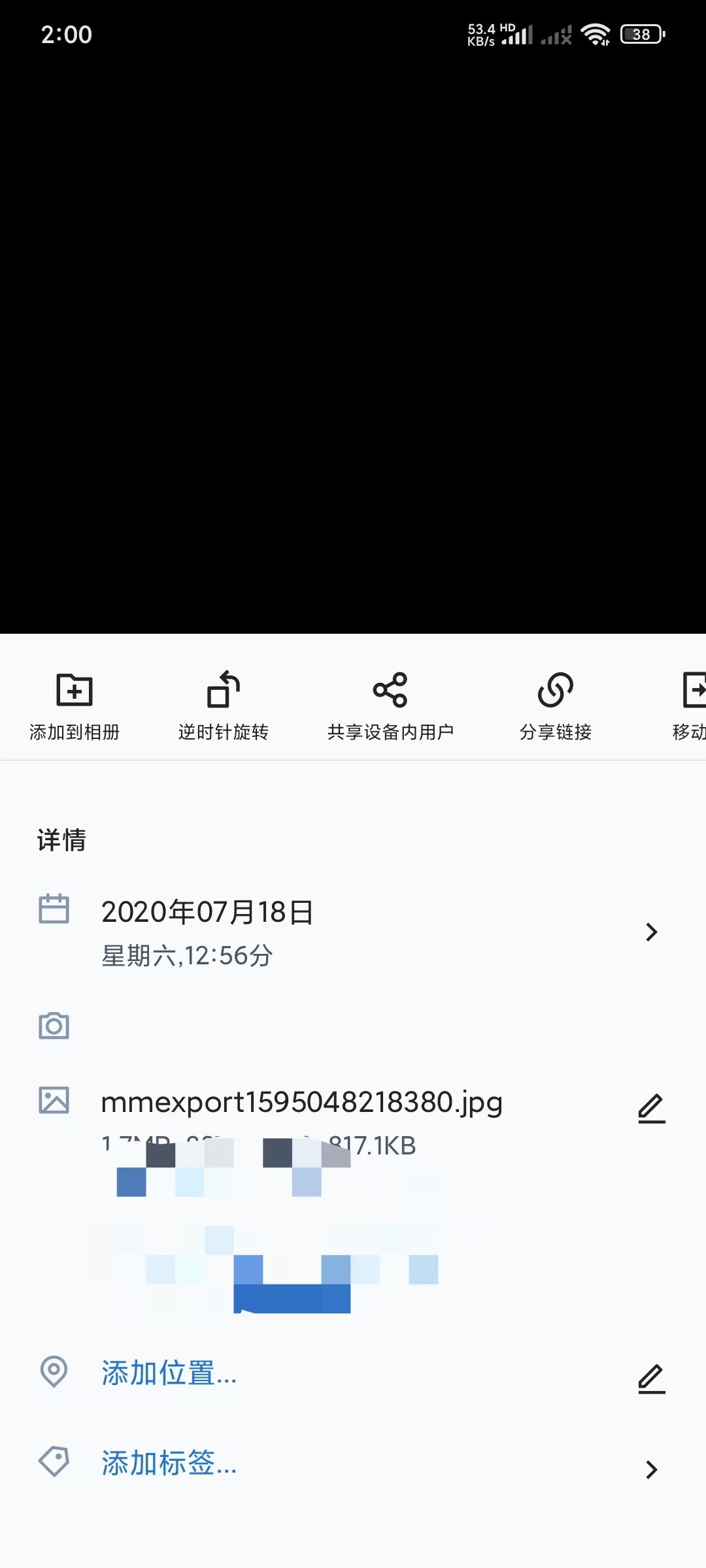Tap the 移动 move action
The height and width of the screenshot is (1568, 706).
click(x=690, y=706)
